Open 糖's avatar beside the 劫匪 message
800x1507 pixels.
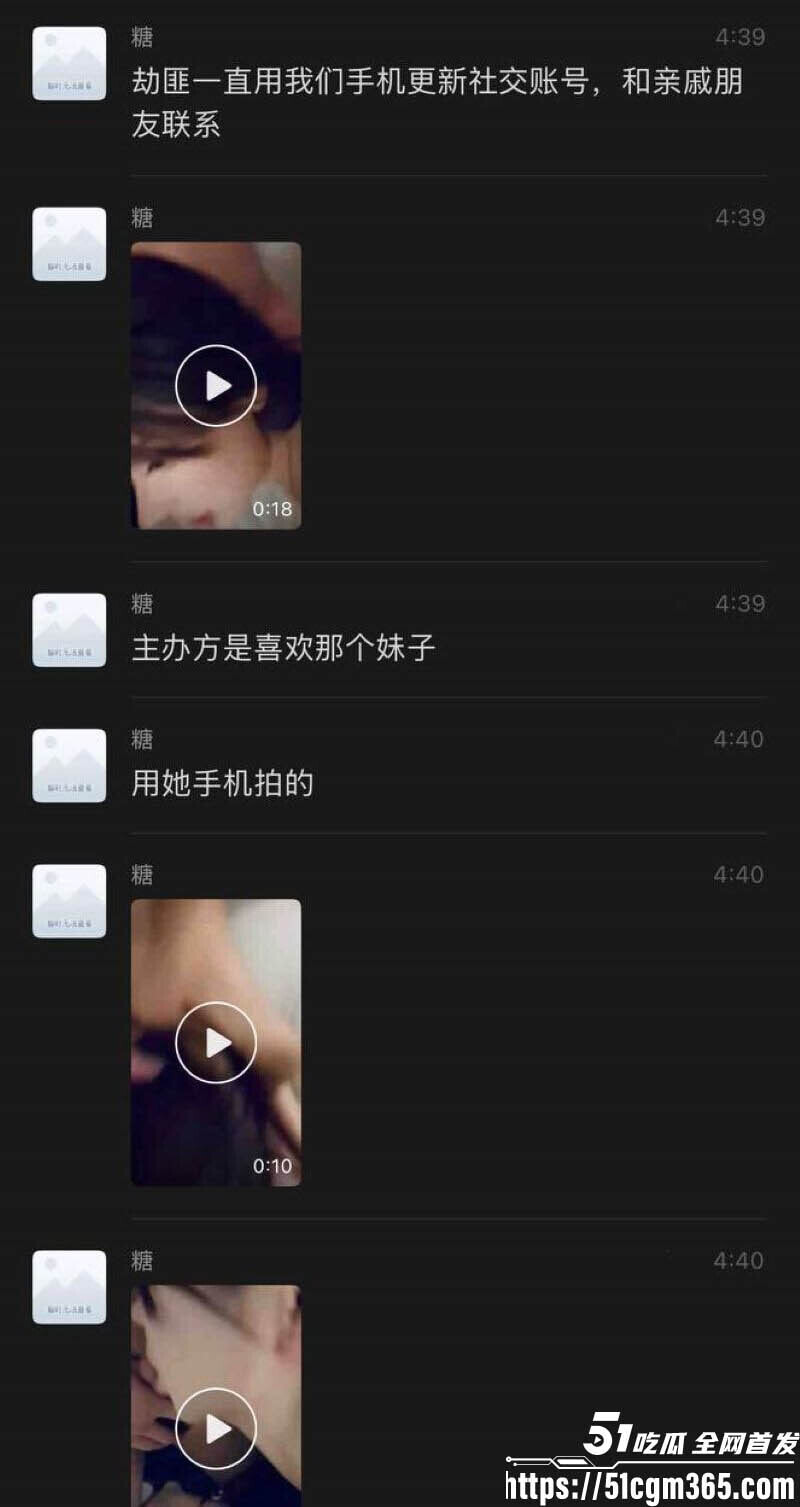click(x=69, y=64)
